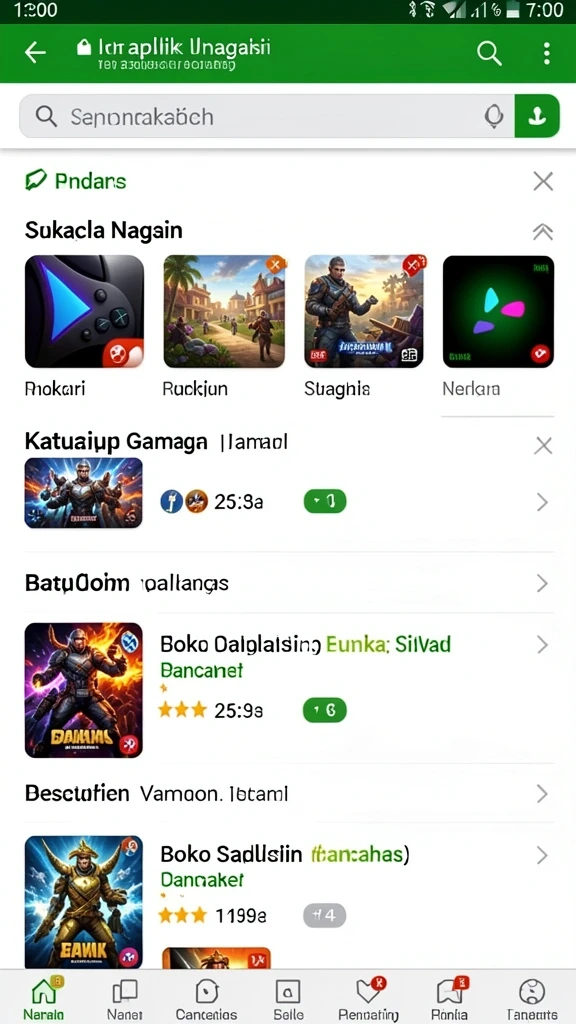The image size is (576, 1024).
Task: Dismiss the Pndans banner
Action: point(543,181)
